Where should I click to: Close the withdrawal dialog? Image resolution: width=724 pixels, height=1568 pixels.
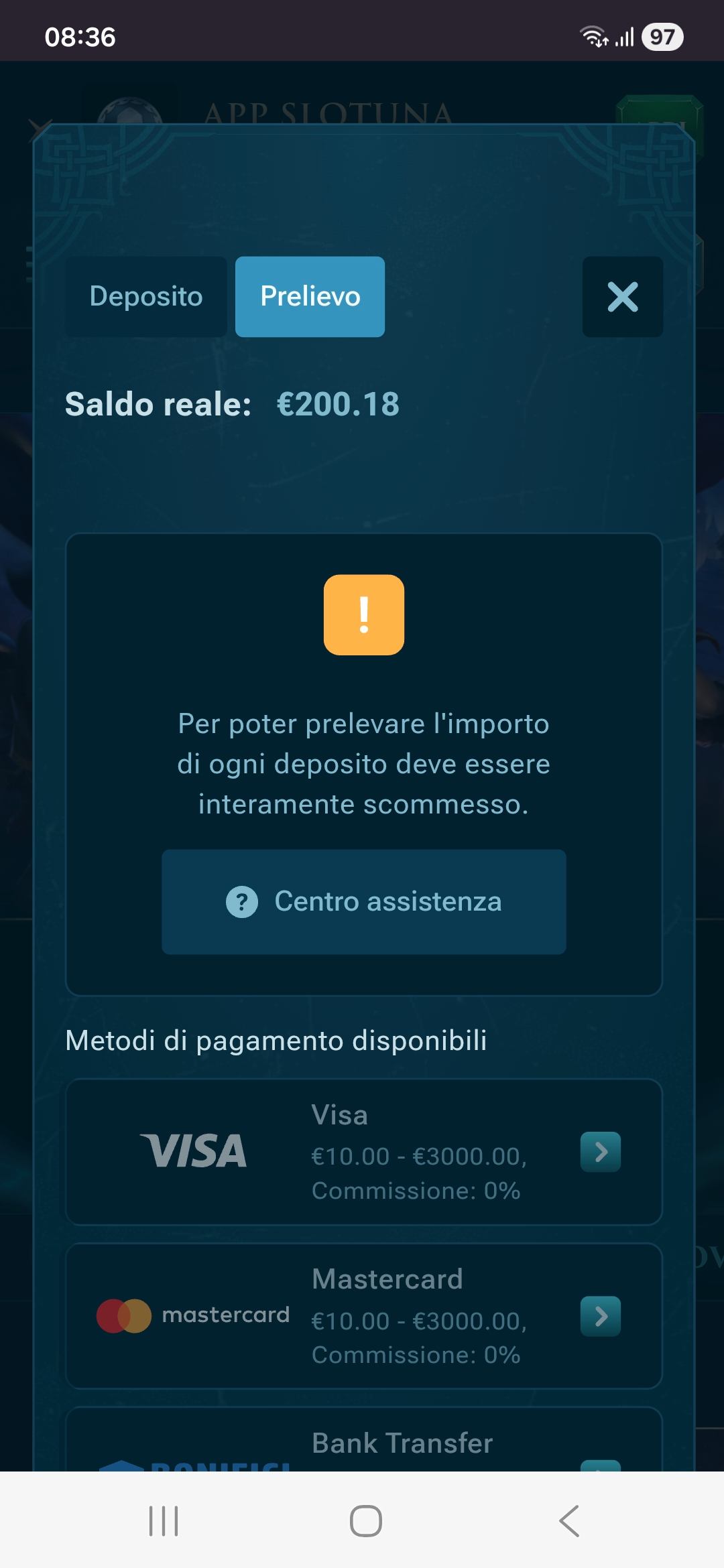[x=622, y=296]
